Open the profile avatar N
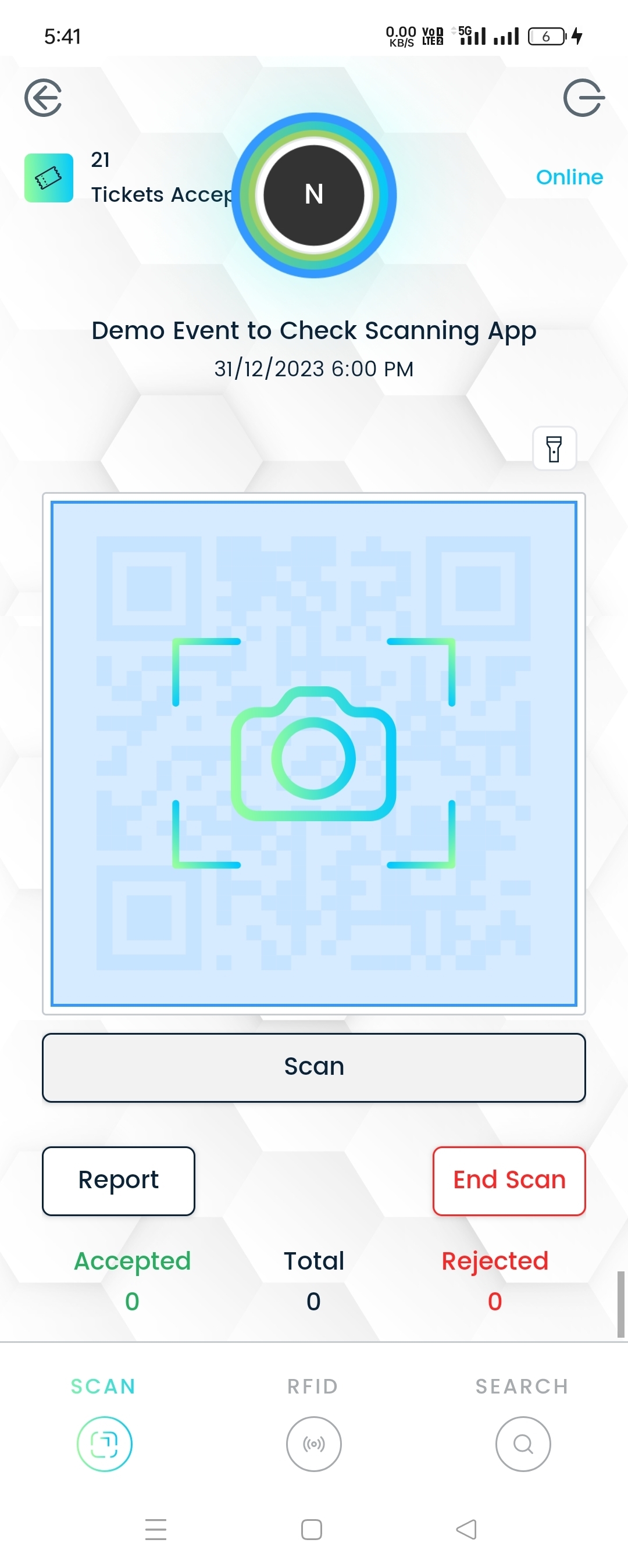This screenshot has height=1568, width=628. point(313,195)
